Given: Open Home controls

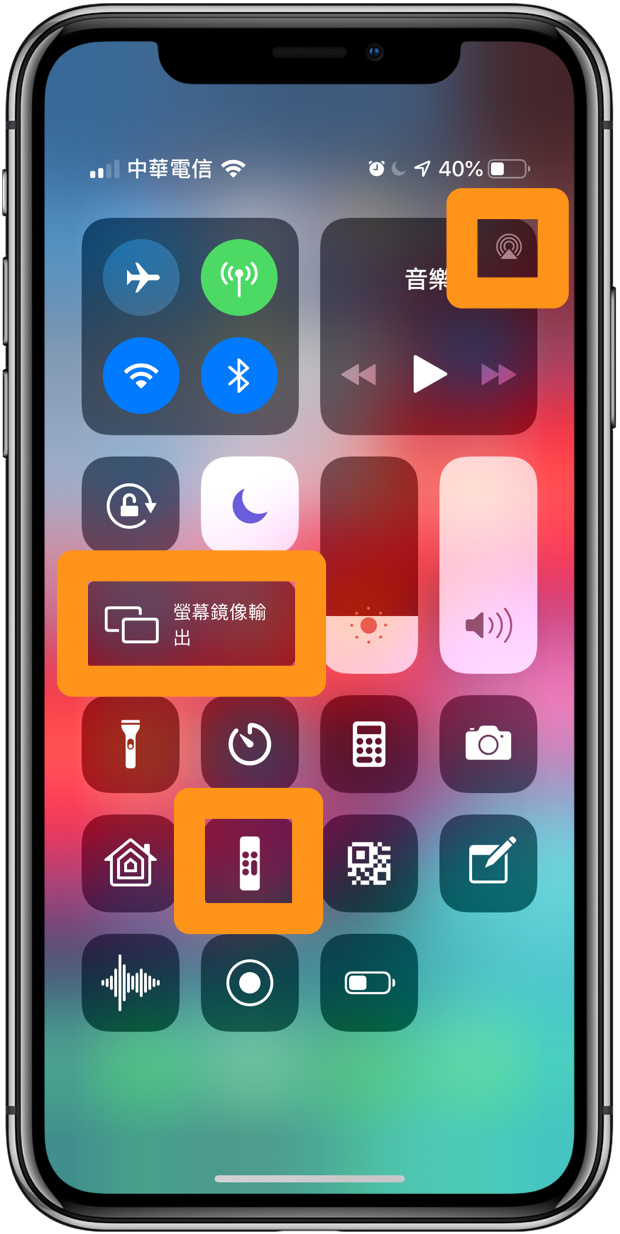Looking at the screenshot, I should tap(131, 863).
